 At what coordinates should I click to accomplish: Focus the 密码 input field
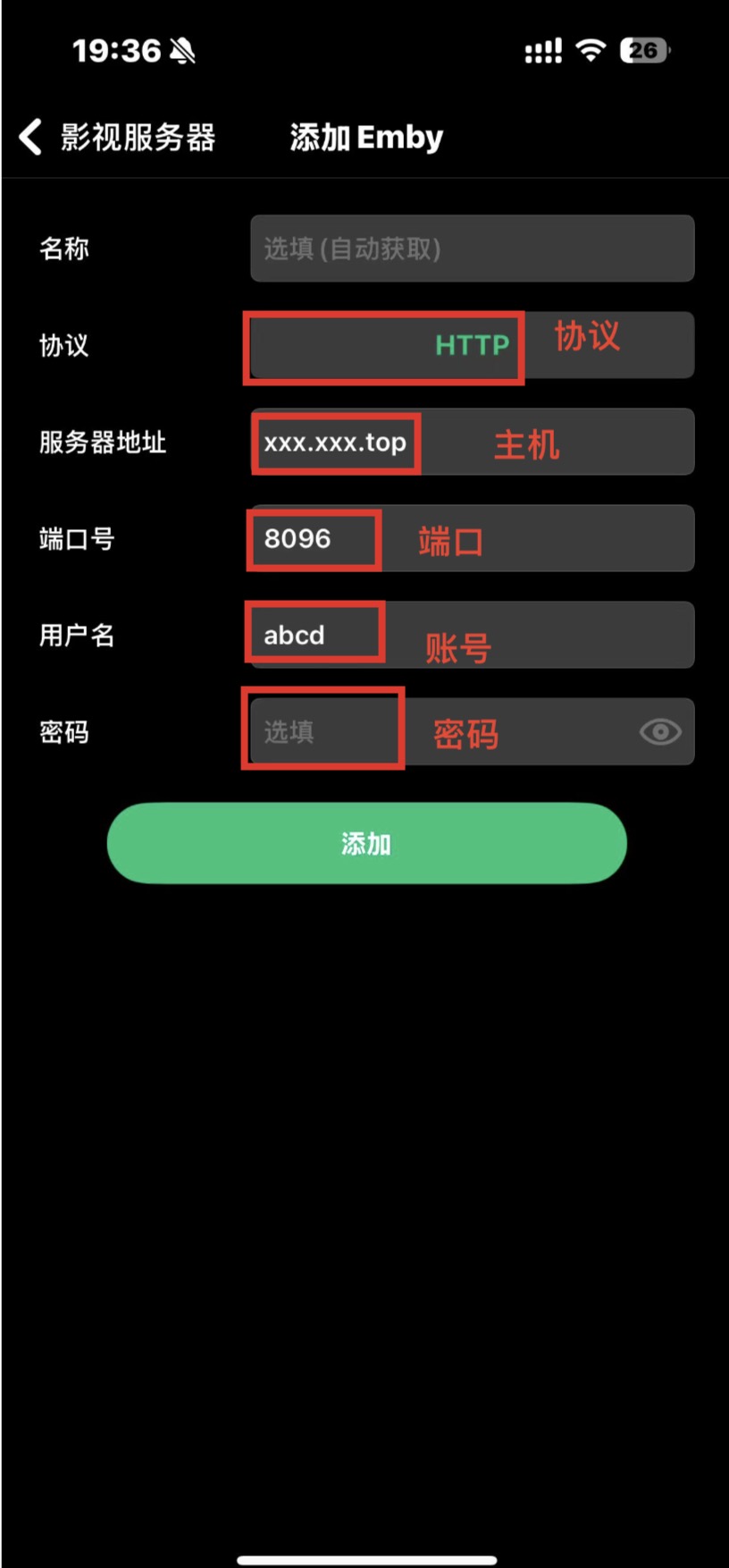coord(438,731)
